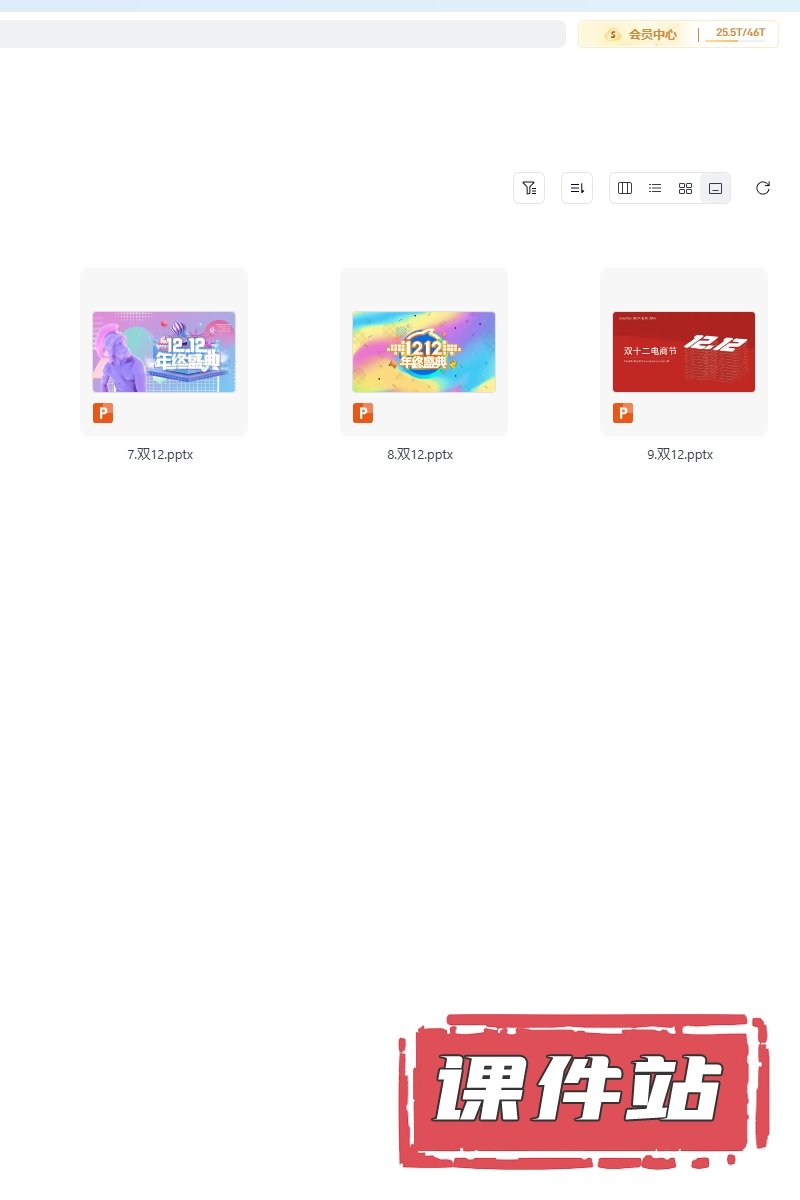This screenshot has width=800, height=1200.
Task: Select the large thumbnail view
Action: click(715, 188)
